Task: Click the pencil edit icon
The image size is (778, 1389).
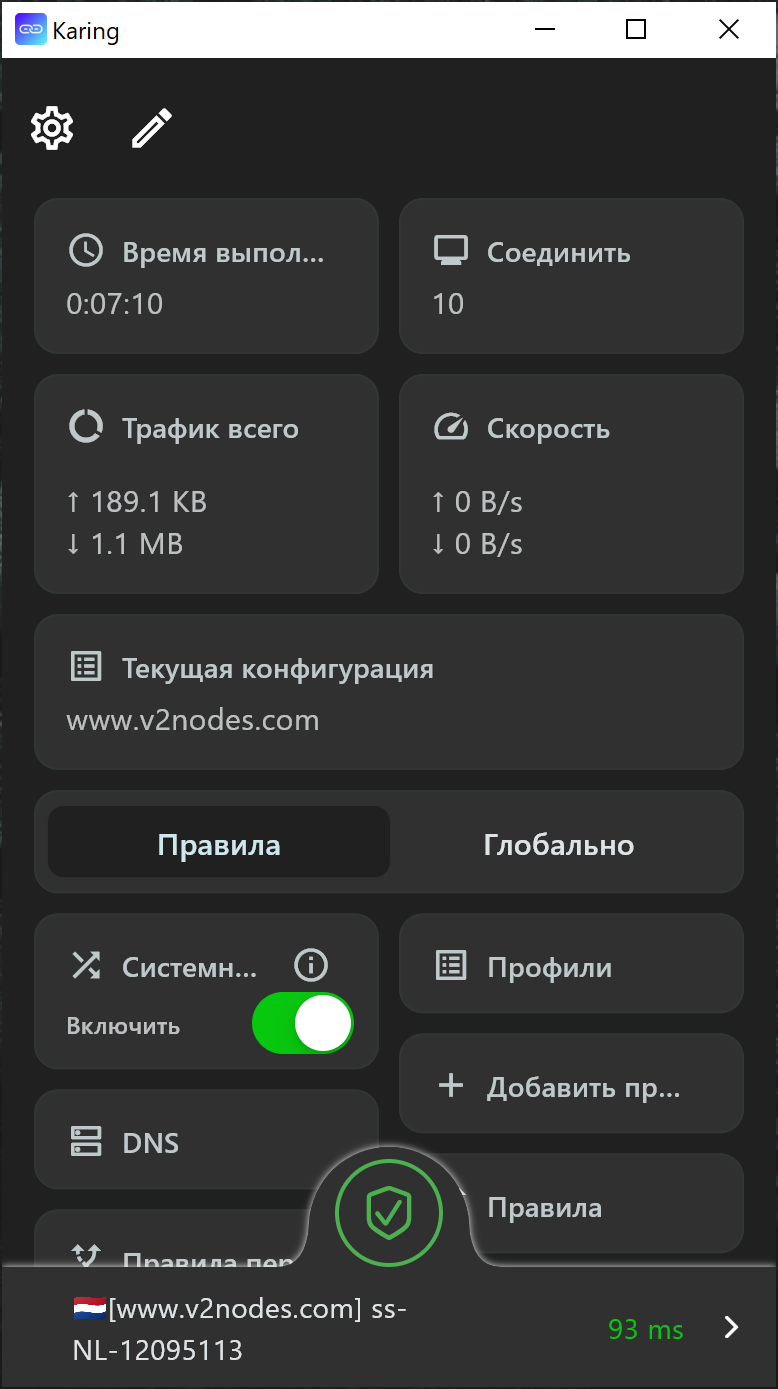Action: 150,128
